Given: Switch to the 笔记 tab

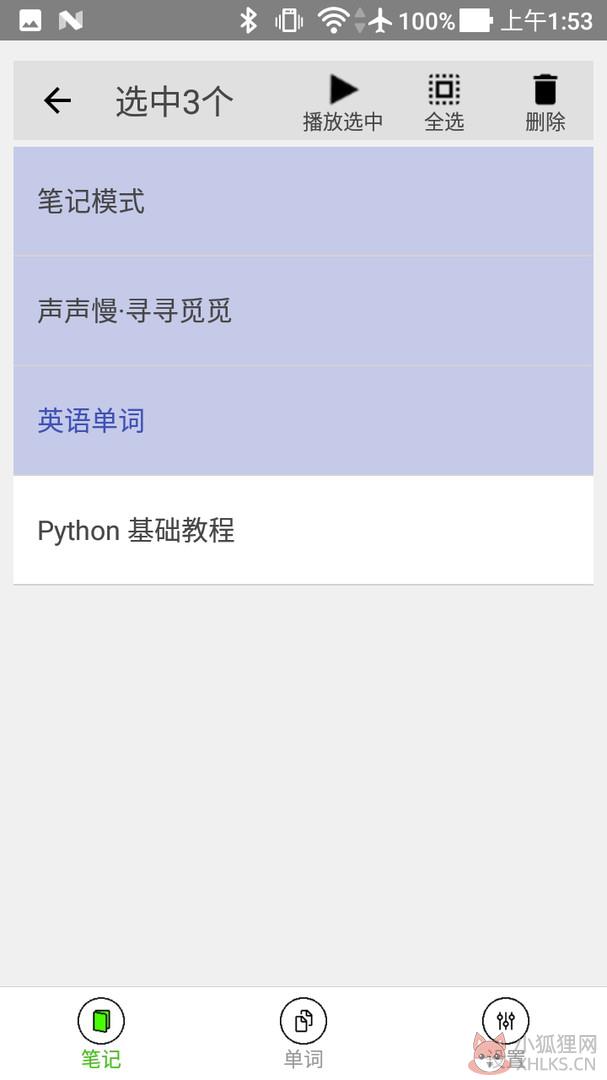Looking at the screenshot, I should click(x=101, y=1032).
